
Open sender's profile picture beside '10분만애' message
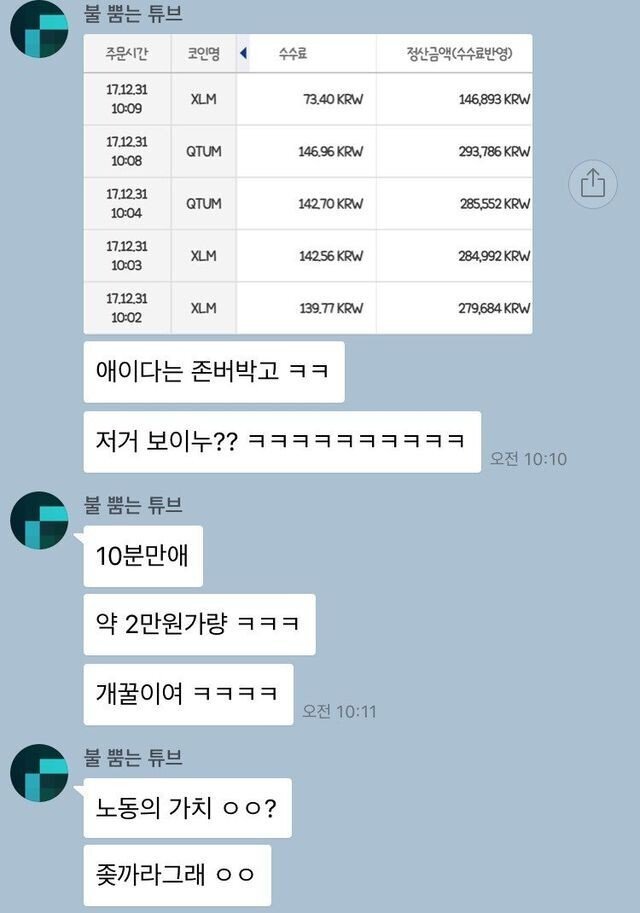[39, 521]
